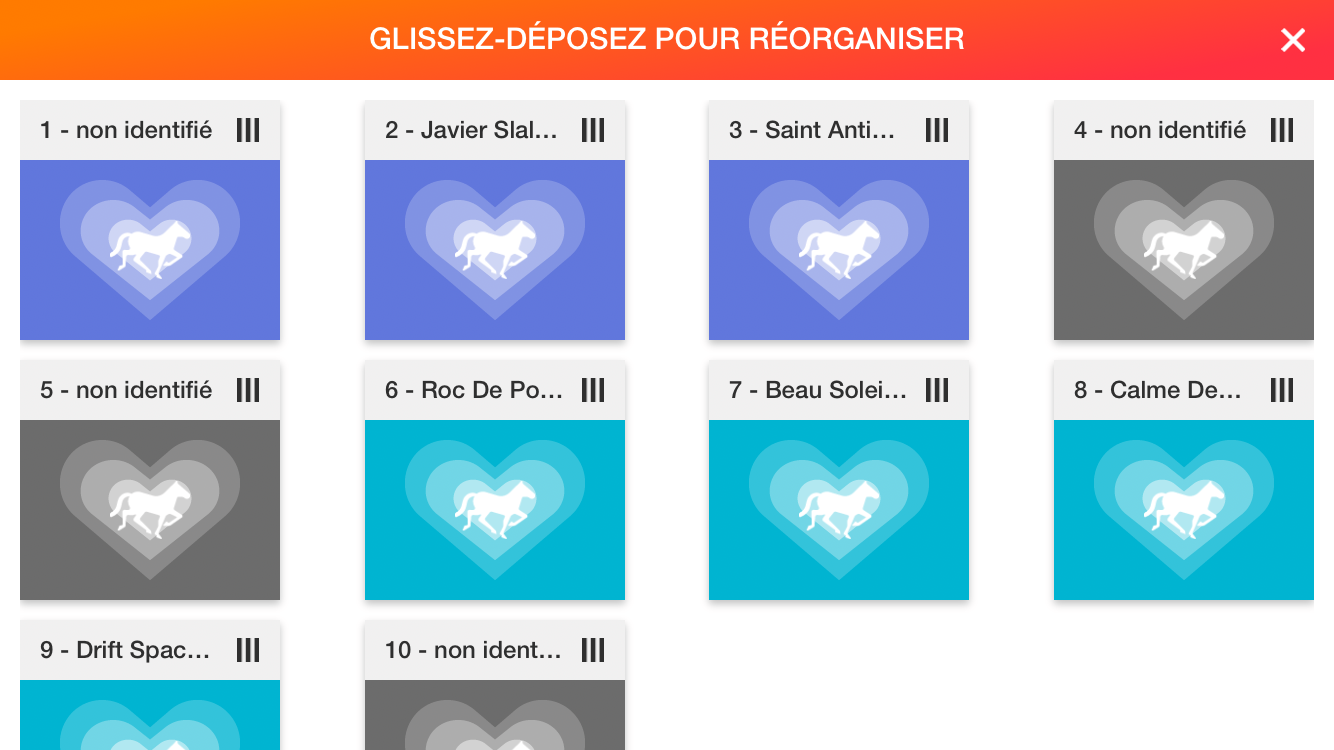Viewport: 1334px width, 750px height.
Task: Select the Roc De Po… horse card
Action: (x=494, y=509)
